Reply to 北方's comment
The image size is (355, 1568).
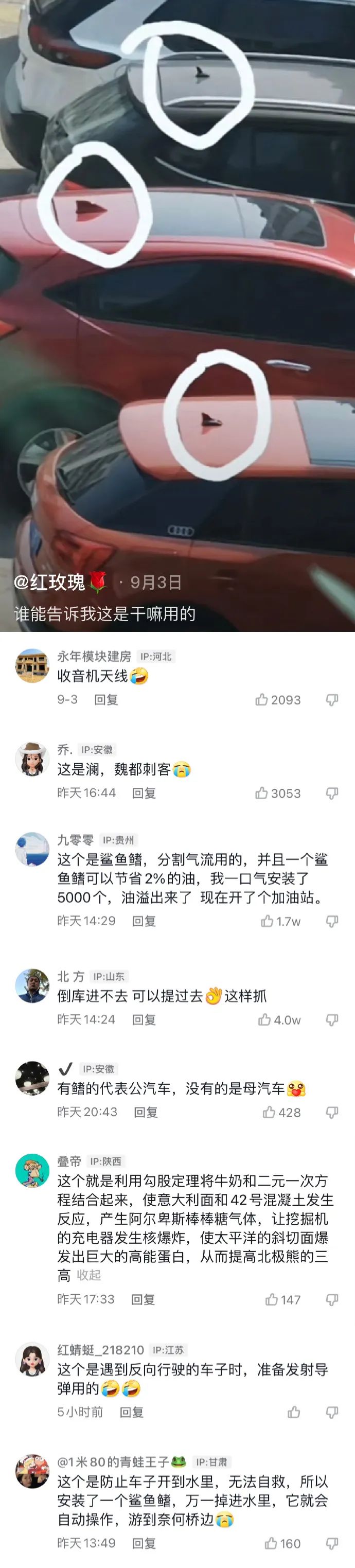coord(144,1019)
